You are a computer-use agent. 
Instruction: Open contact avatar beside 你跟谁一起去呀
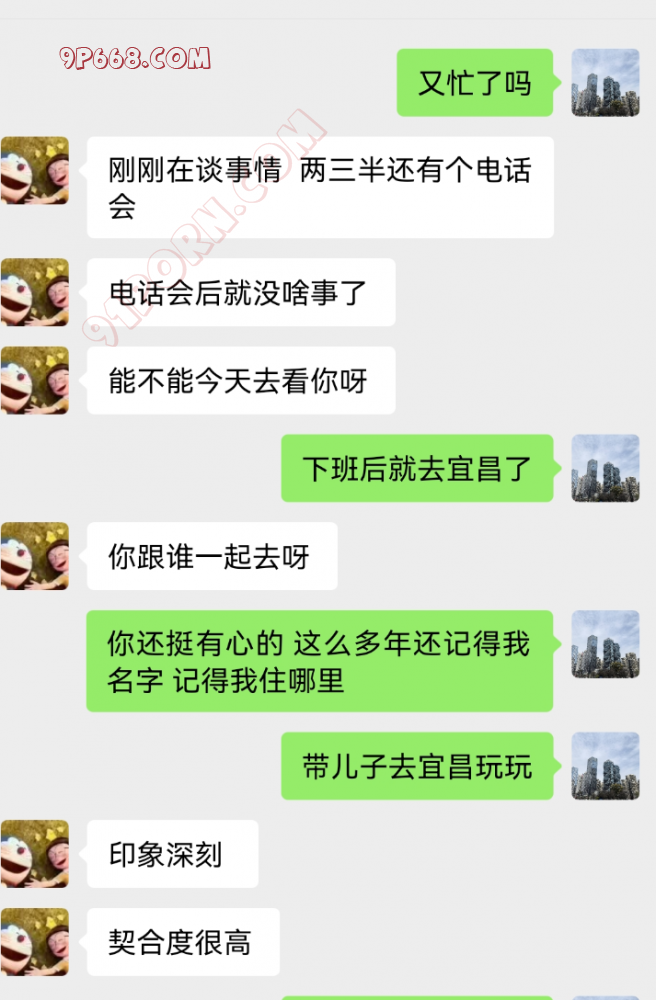pos(35,556)
